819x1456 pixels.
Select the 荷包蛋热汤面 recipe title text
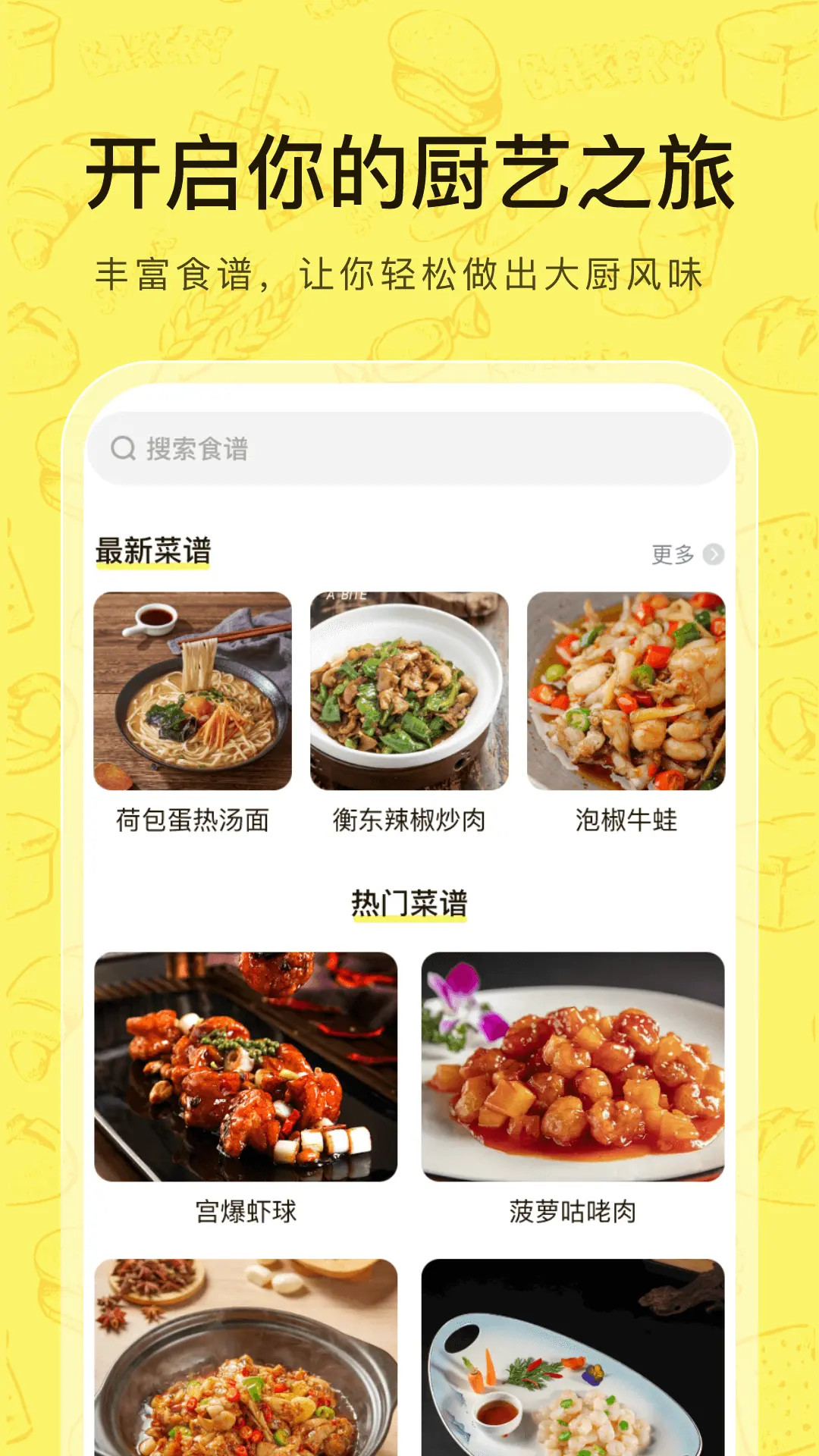(x=192, y=820)
